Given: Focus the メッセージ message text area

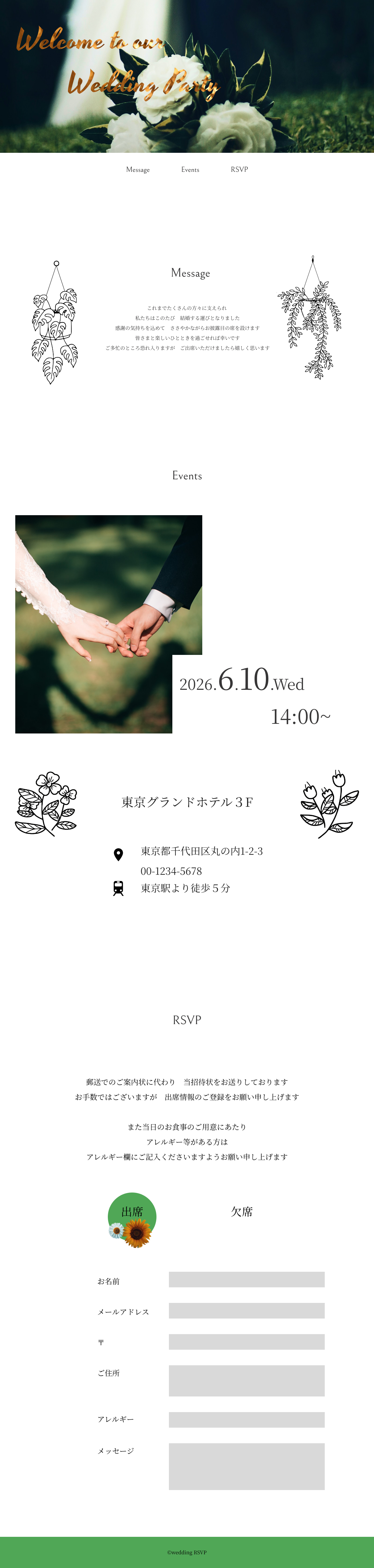Looking at the screenshot, I should (246, 1466).
